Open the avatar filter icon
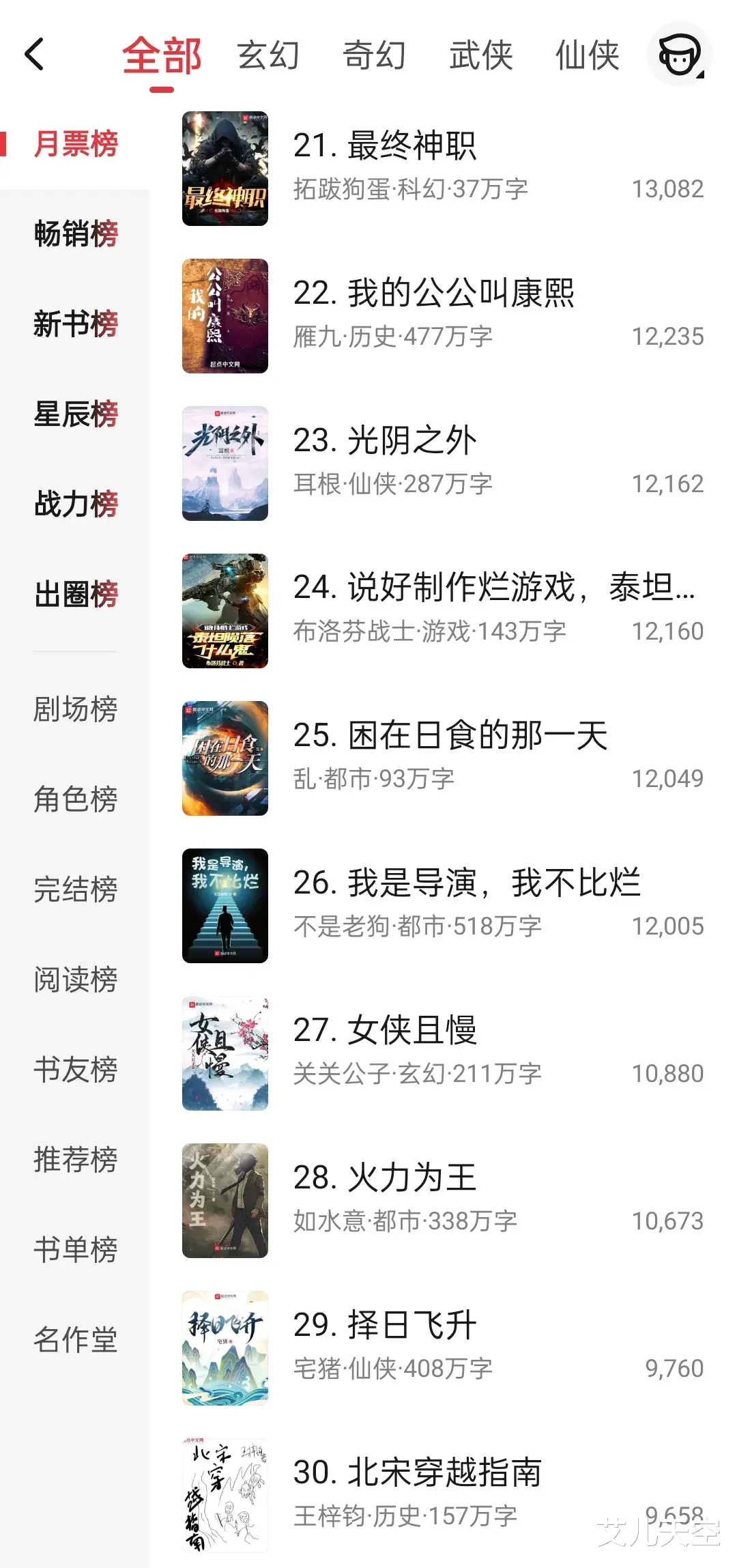Image resolution: width=737 pixels, height=1568 pixels. [679, 55]
